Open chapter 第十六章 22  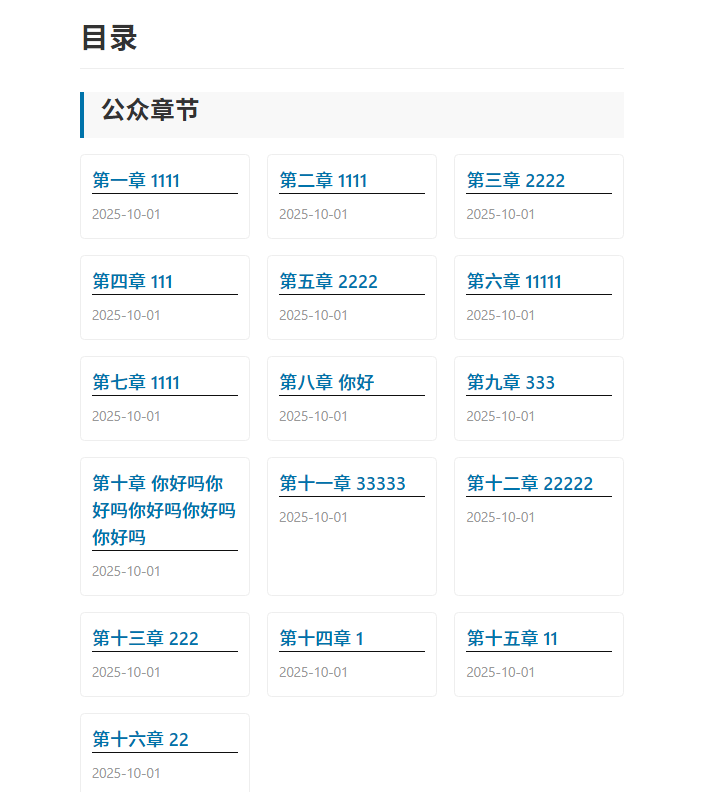[140, 740]
